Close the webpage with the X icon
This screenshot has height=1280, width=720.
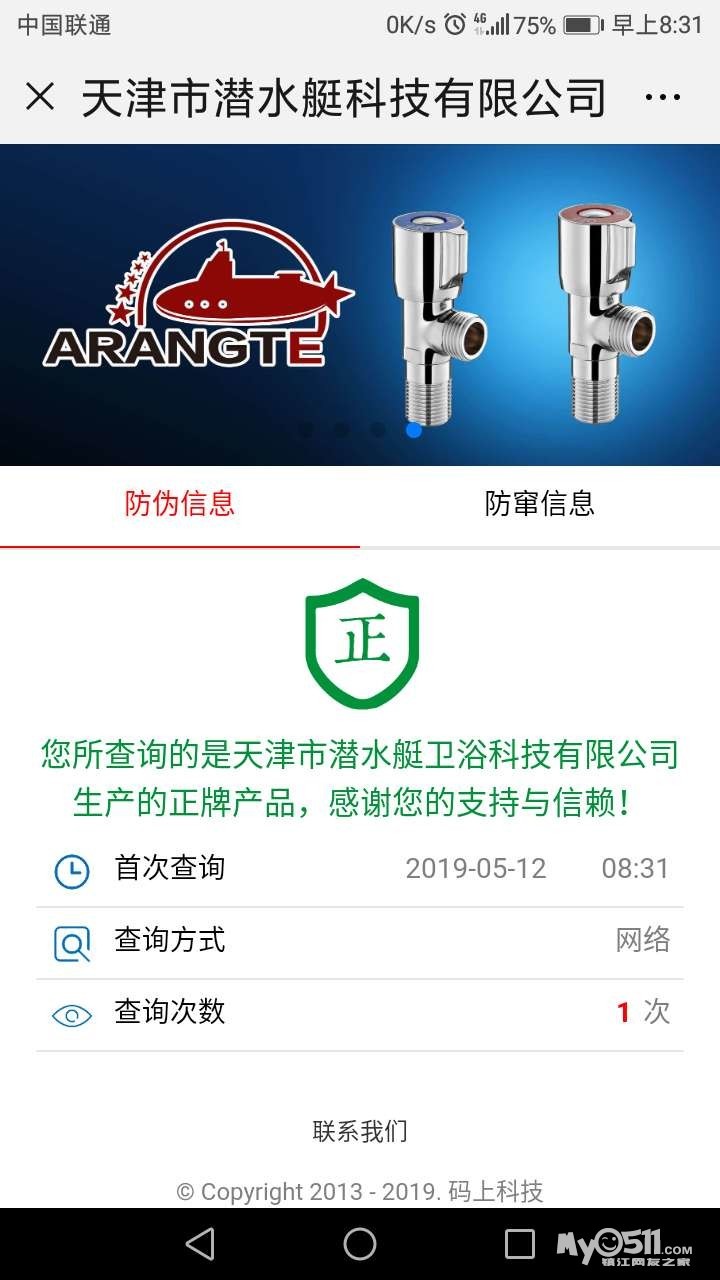pyautogui.click(x=40, y=97)
